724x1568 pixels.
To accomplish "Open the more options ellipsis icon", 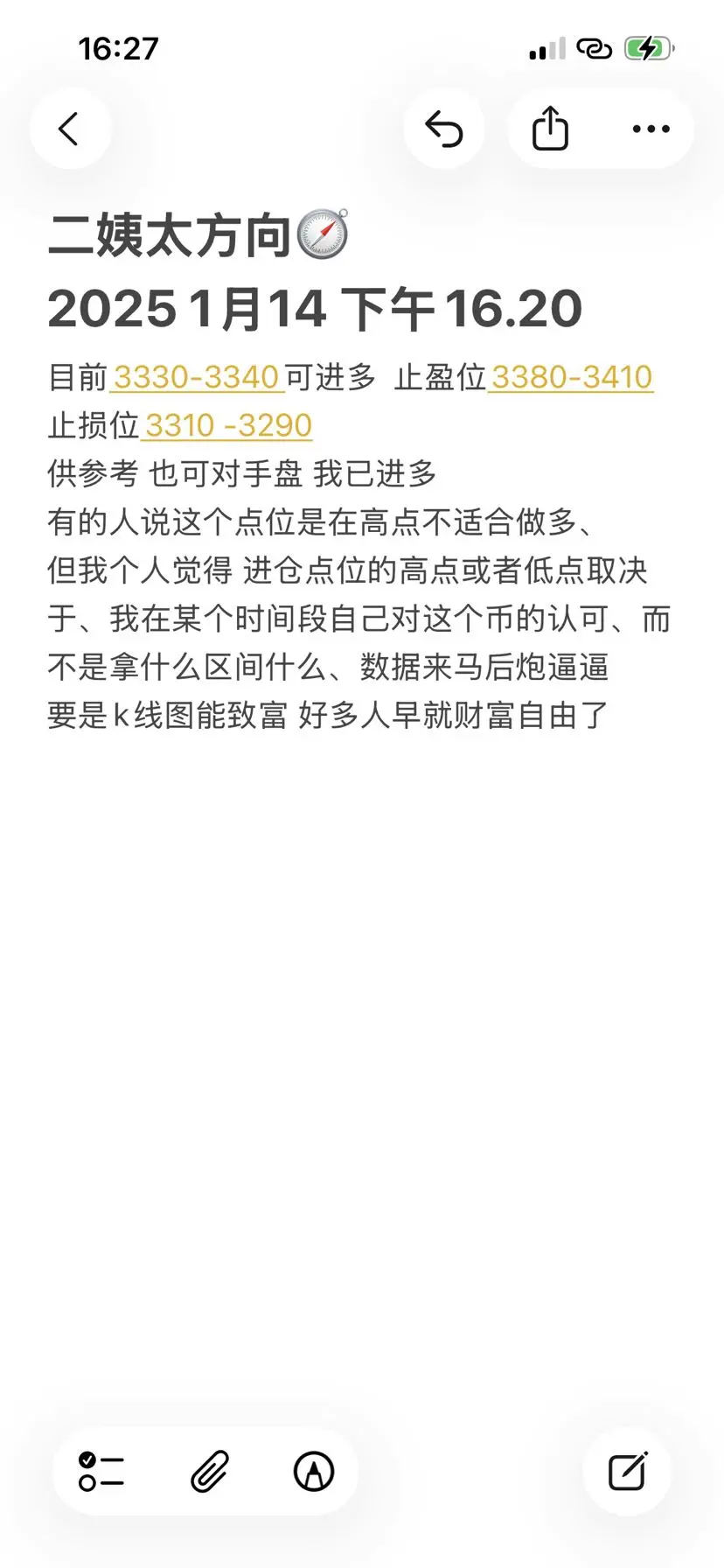I will point(651,129).
